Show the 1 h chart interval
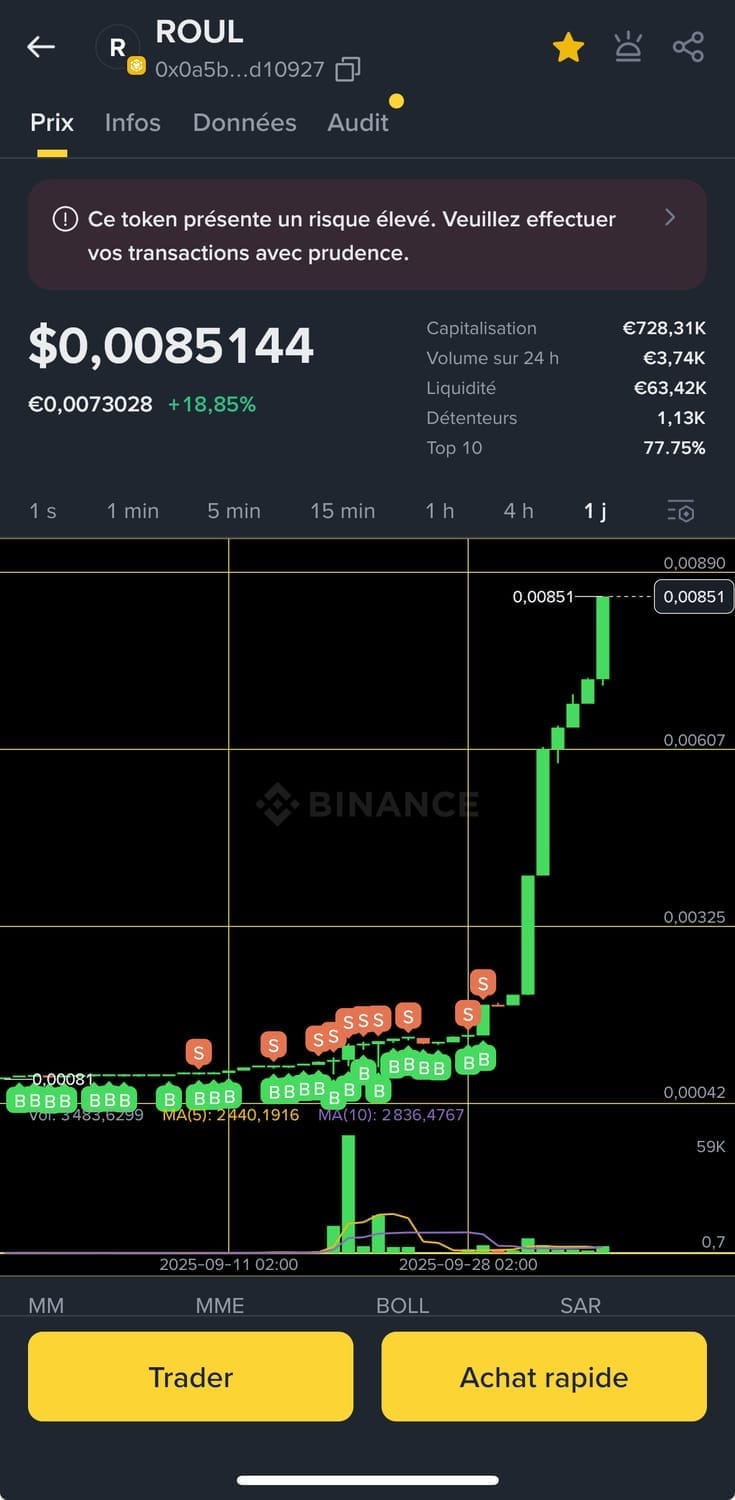735x1500 pixels. click(440, 511)
